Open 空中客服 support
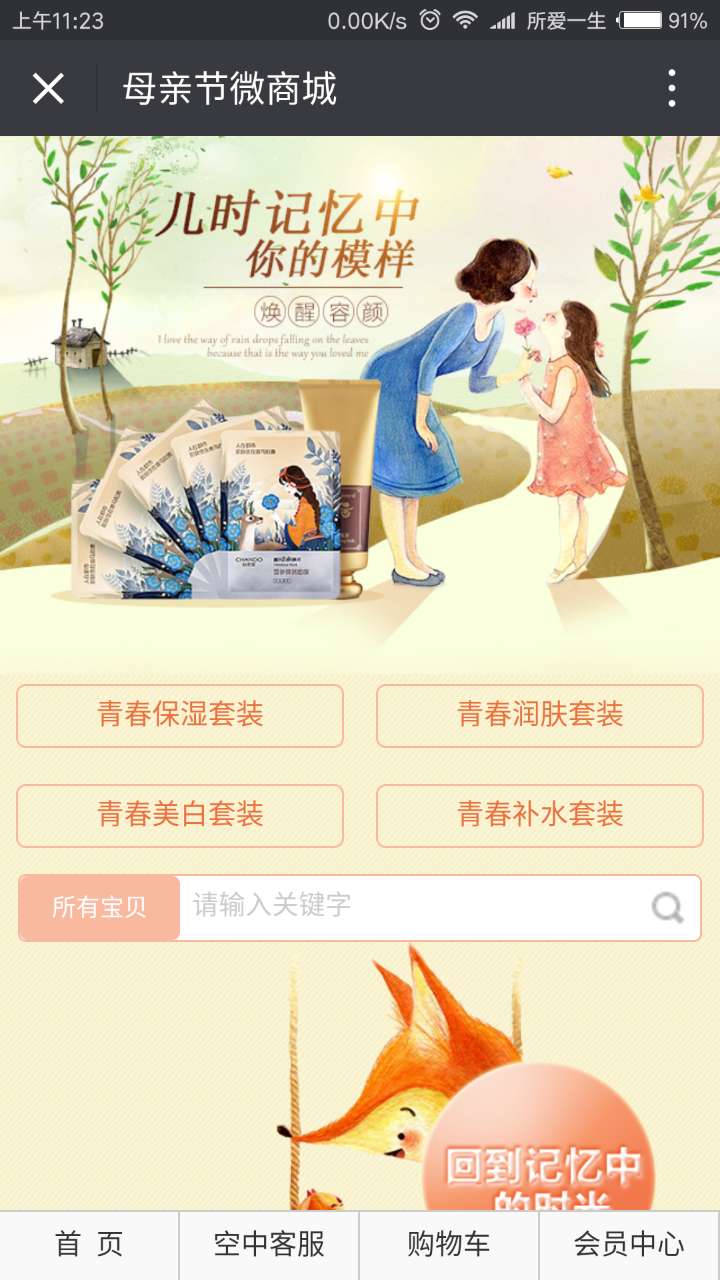Image resolution: width=720 pixels, height=1280 pixels. coord(269,1245)
